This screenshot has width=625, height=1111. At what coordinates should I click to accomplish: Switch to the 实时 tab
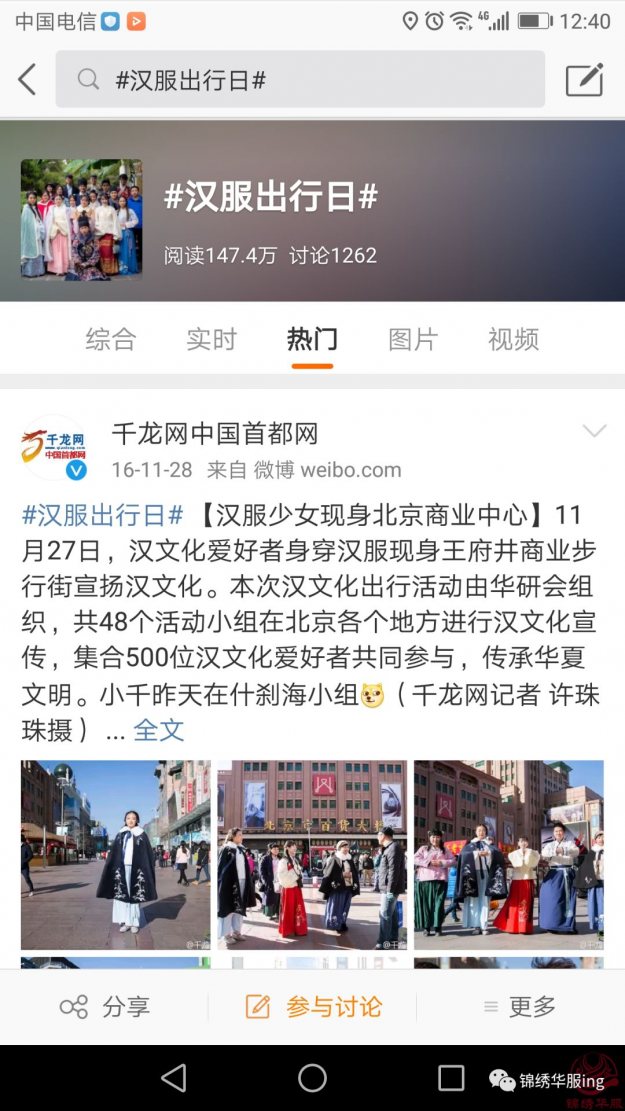pyautogui.click(x=211, y=339)
